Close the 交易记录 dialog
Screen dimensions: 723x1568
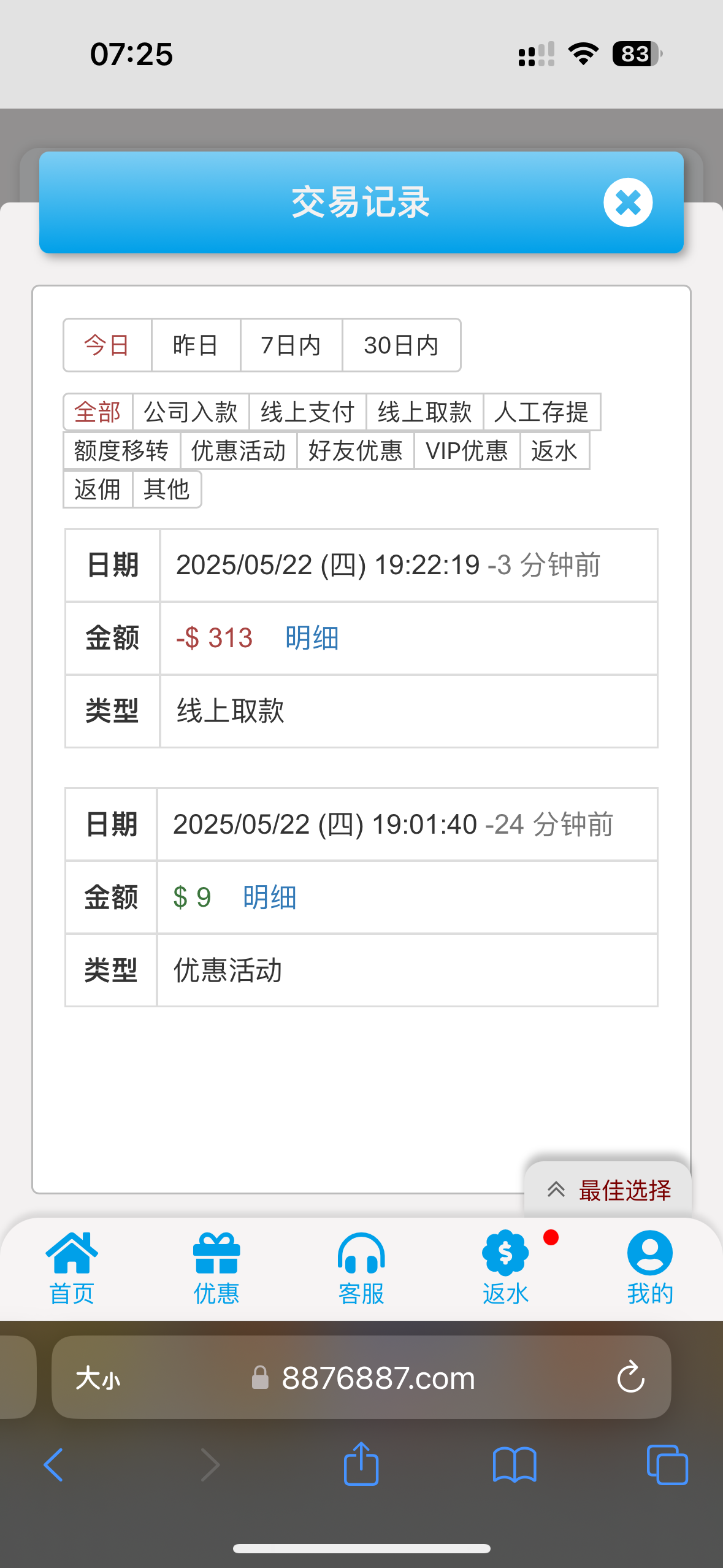point(627,202)
